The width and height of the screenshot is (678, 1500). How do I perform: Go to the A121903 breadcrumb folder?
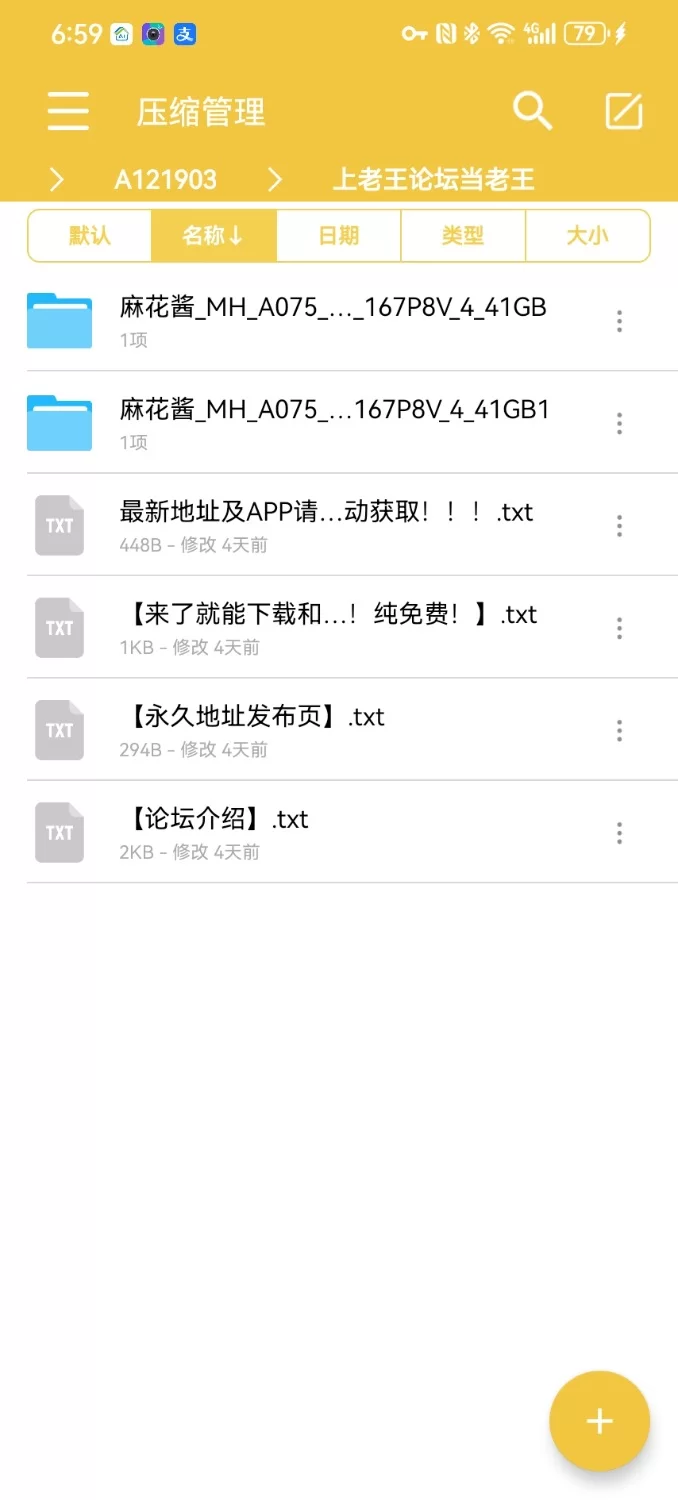coord(165,180)
